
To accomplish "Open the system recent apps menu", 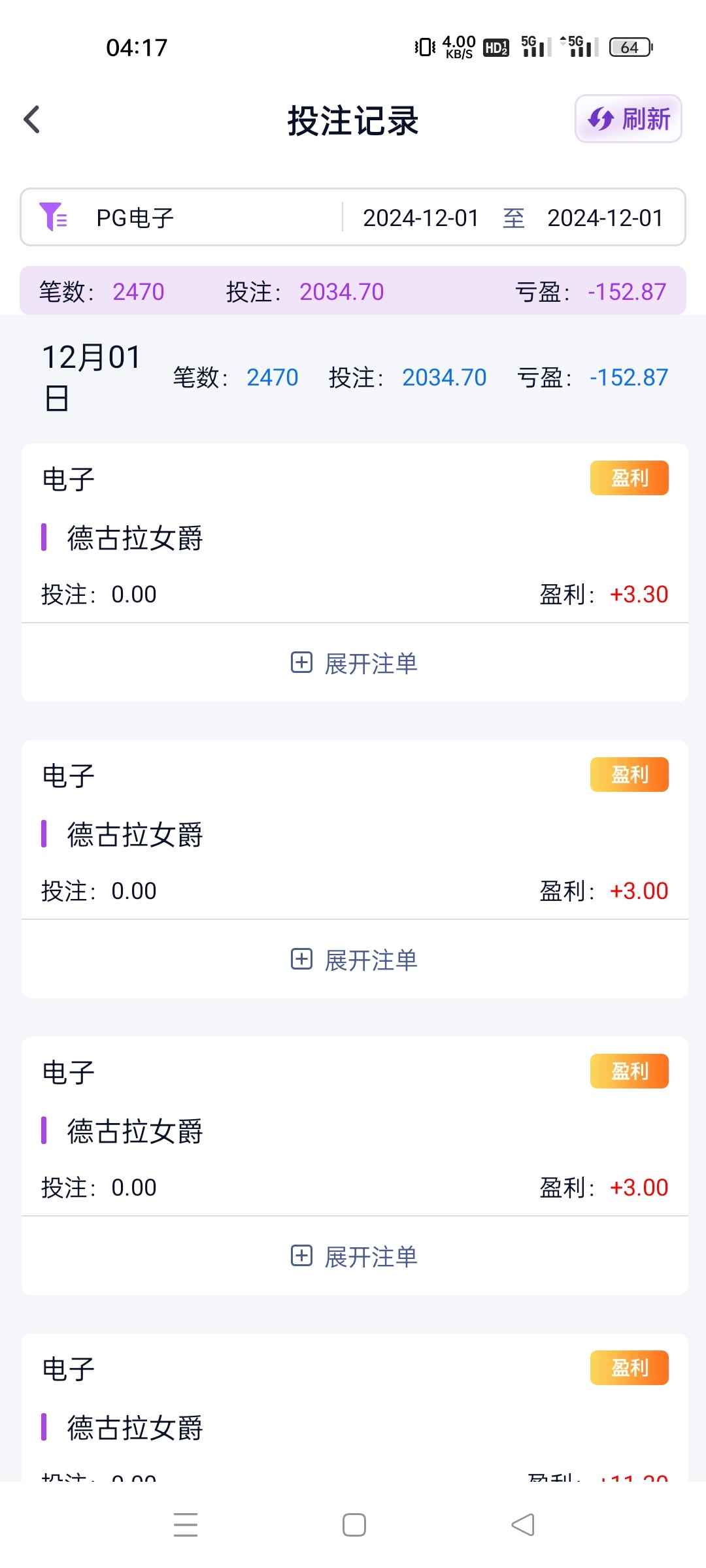I will tap(186, 1525).
